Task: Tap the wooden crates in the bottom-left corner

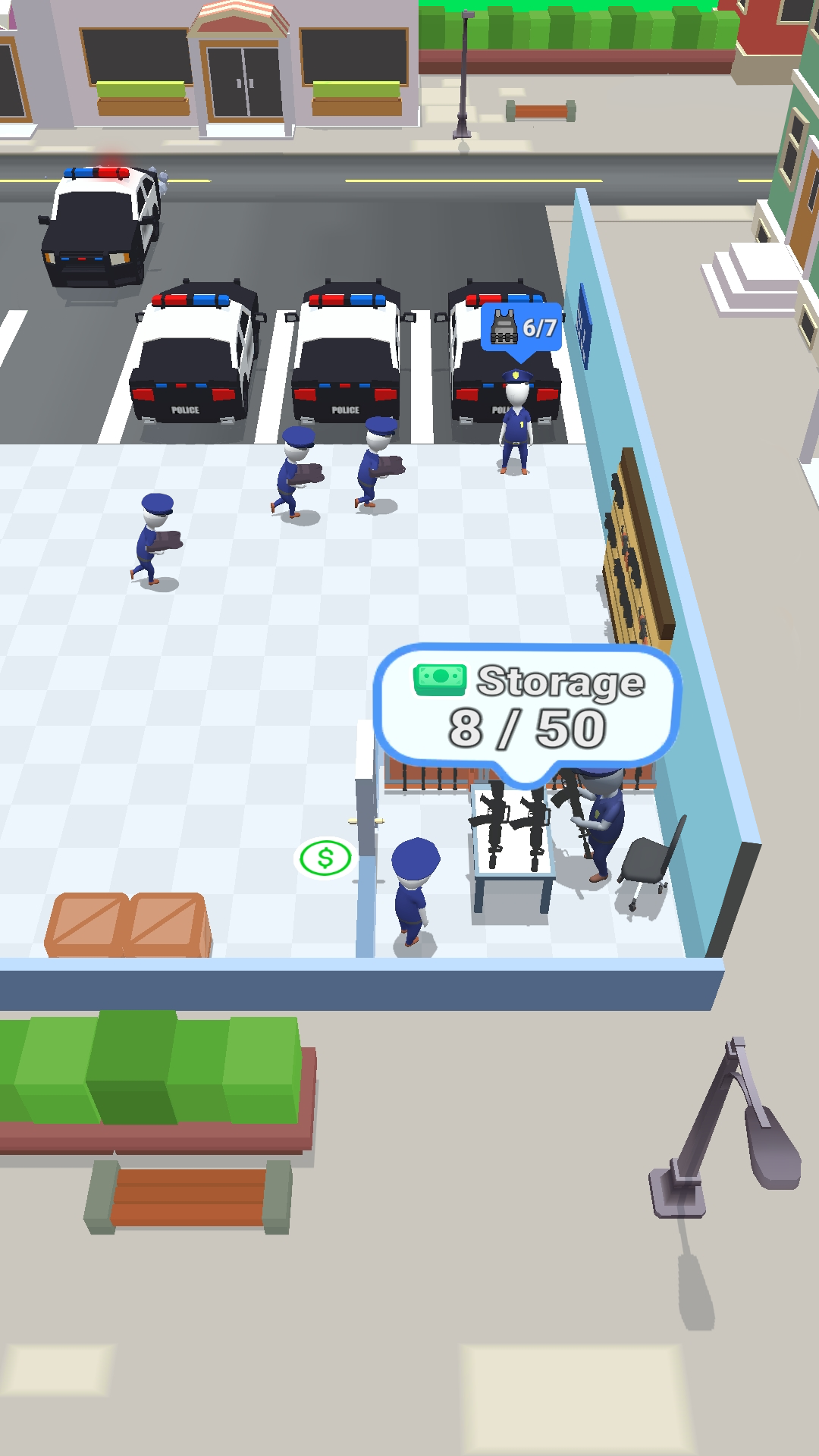Action: tap(129, 921)
